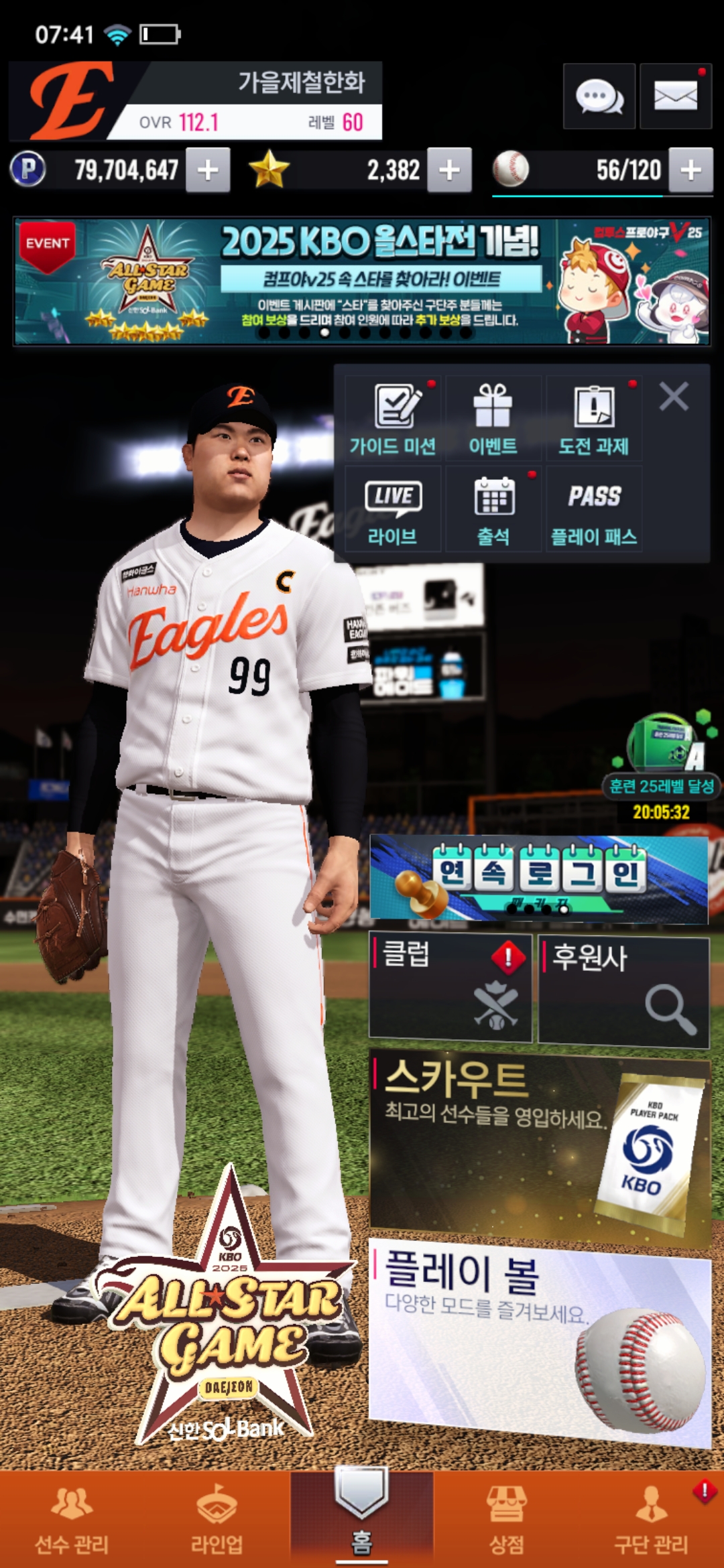The height and width of the screenshot is (1568, 724).
Task: Open 출석 attendance calendar
Action: (493, 509)
